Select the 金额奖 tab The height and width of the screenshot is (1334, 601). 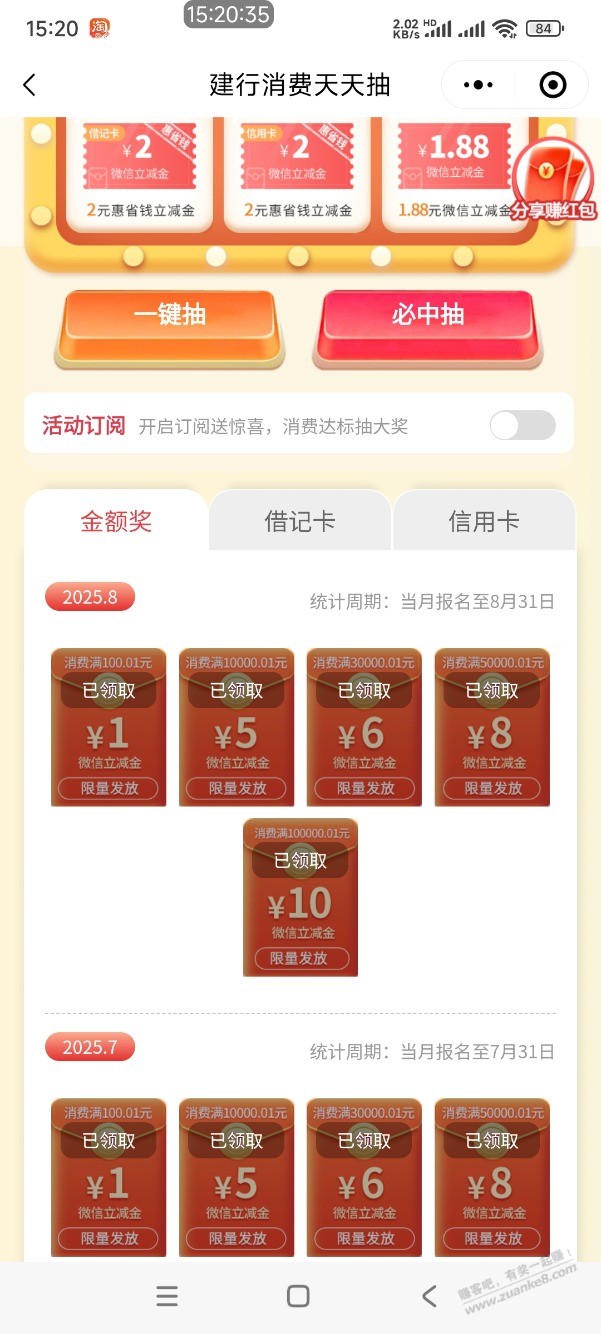click(x=116, y=521)
